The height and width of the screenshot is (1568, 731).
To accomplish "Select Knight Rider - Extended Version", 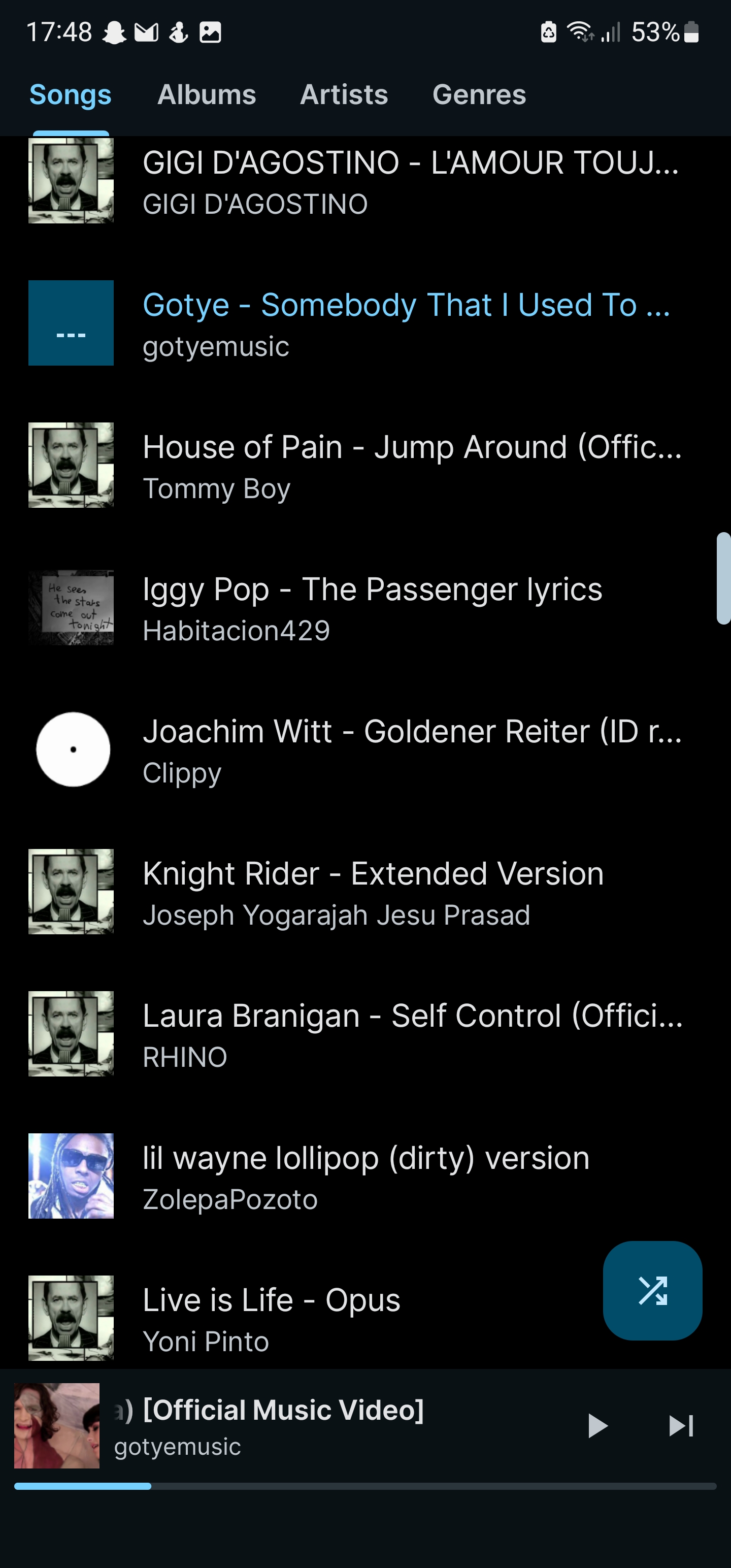I will point(365,891).
